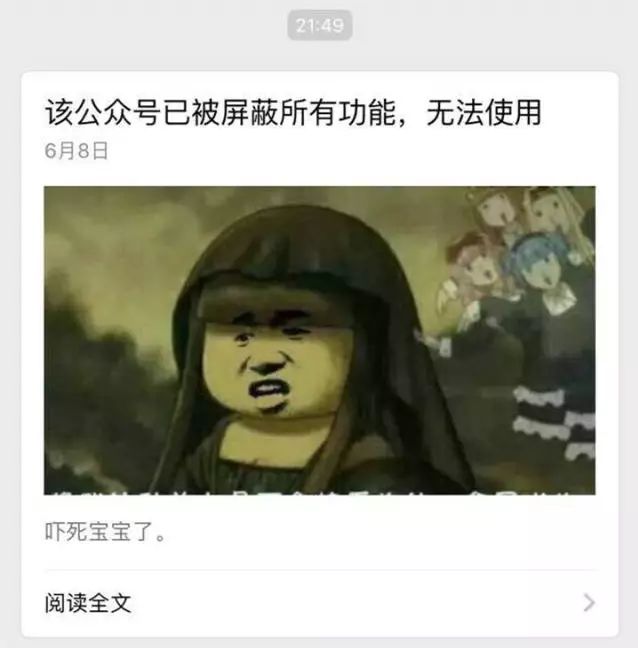Open 阅读全文 to read the full article

click(x=88, y=603)
